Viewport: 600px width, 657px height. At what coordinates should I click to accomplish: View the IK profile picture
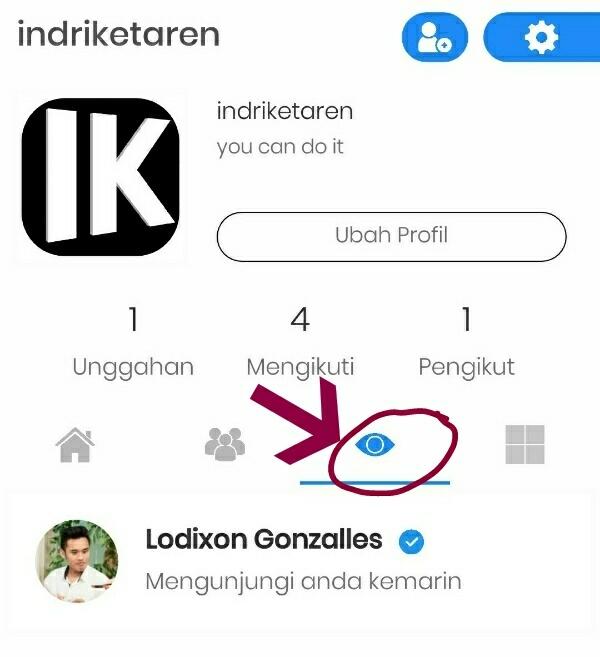pos(100,179)
